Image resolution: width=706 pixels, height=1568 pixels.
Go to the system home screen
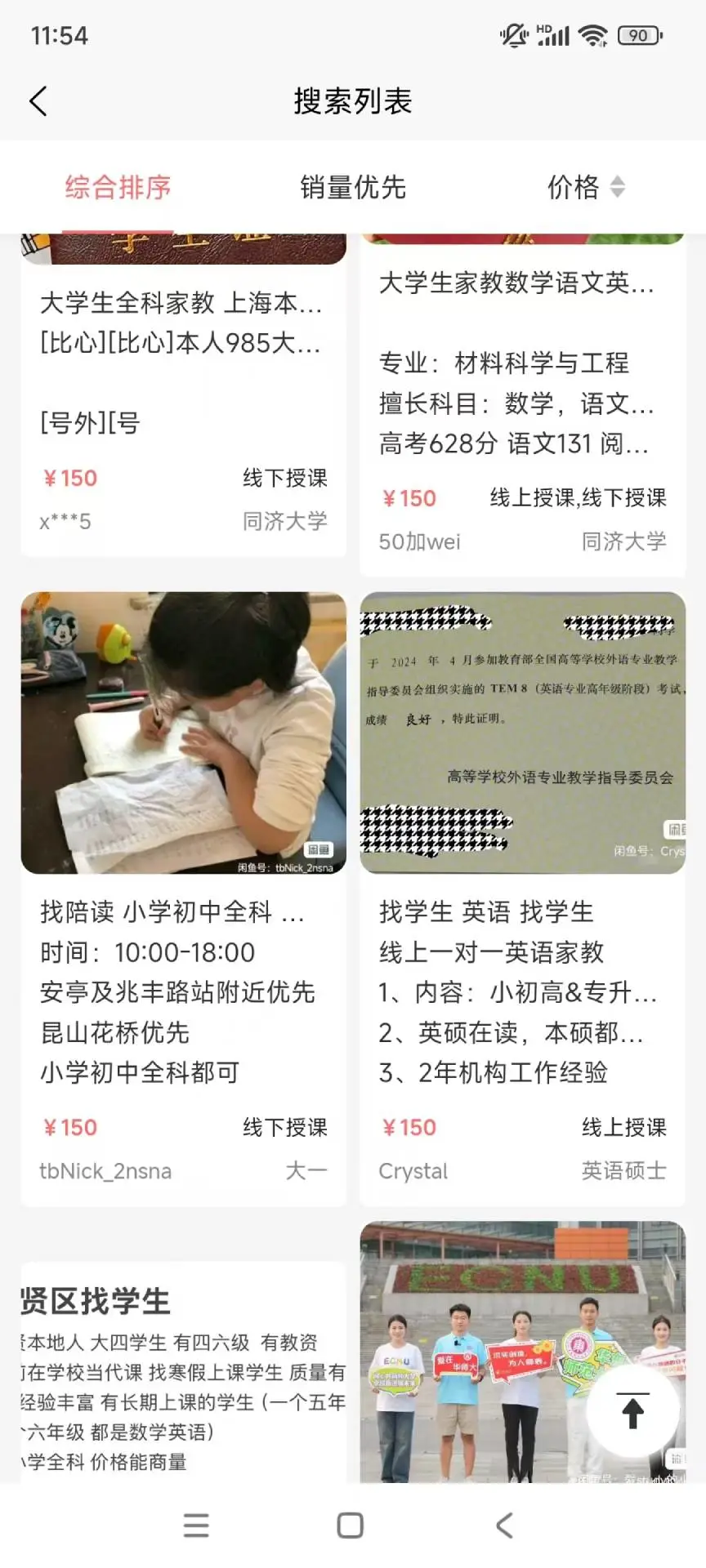351,1526
